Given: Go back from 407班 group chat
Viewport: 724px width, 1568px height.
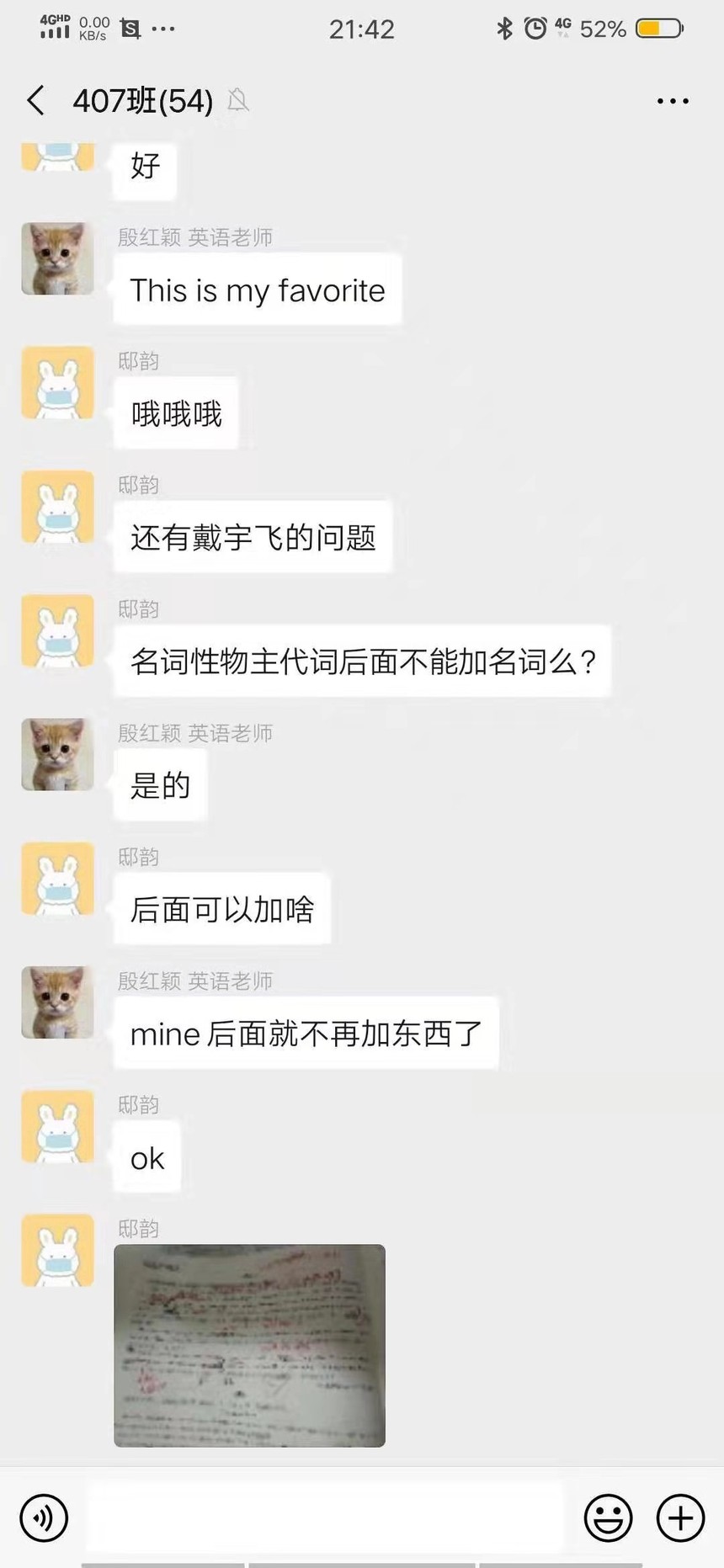Looking at the screenshot, I should 35,101.
